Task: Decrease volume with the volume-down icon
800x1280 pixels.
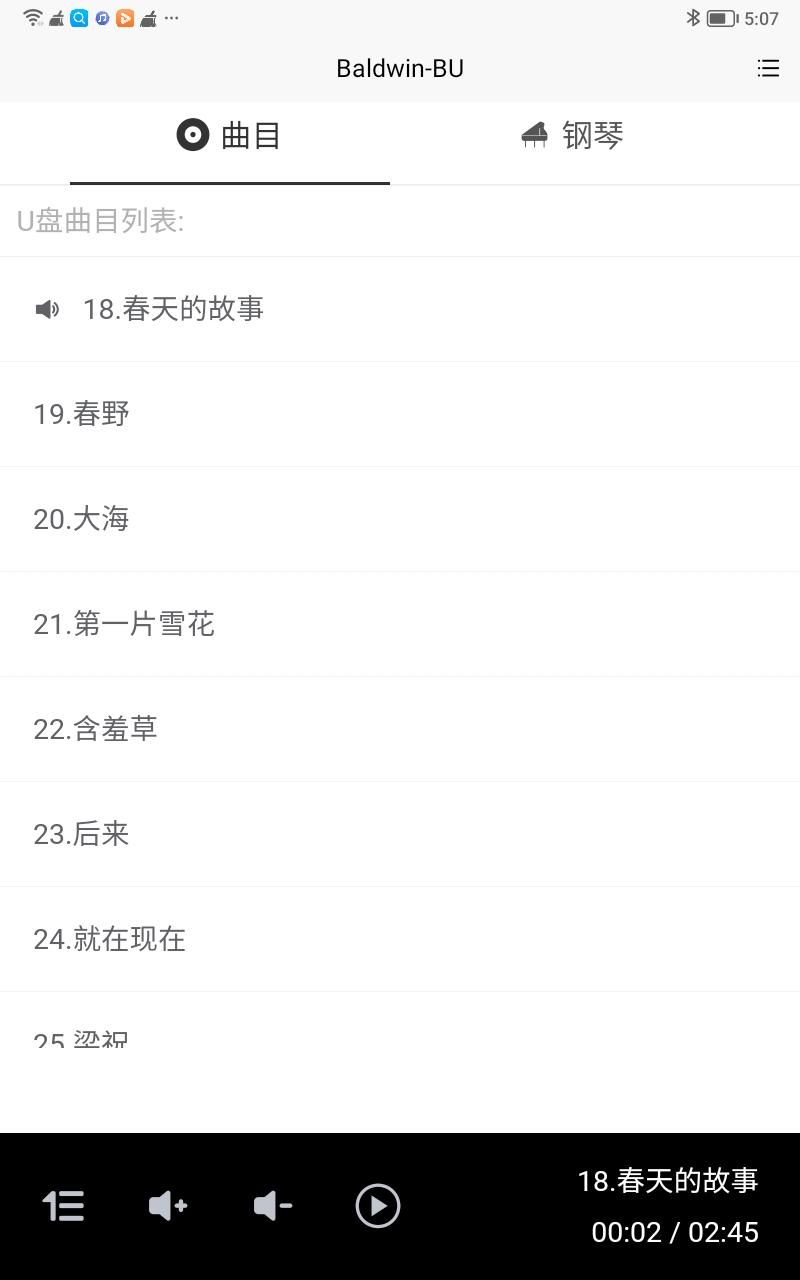Action: point(271,1206)
